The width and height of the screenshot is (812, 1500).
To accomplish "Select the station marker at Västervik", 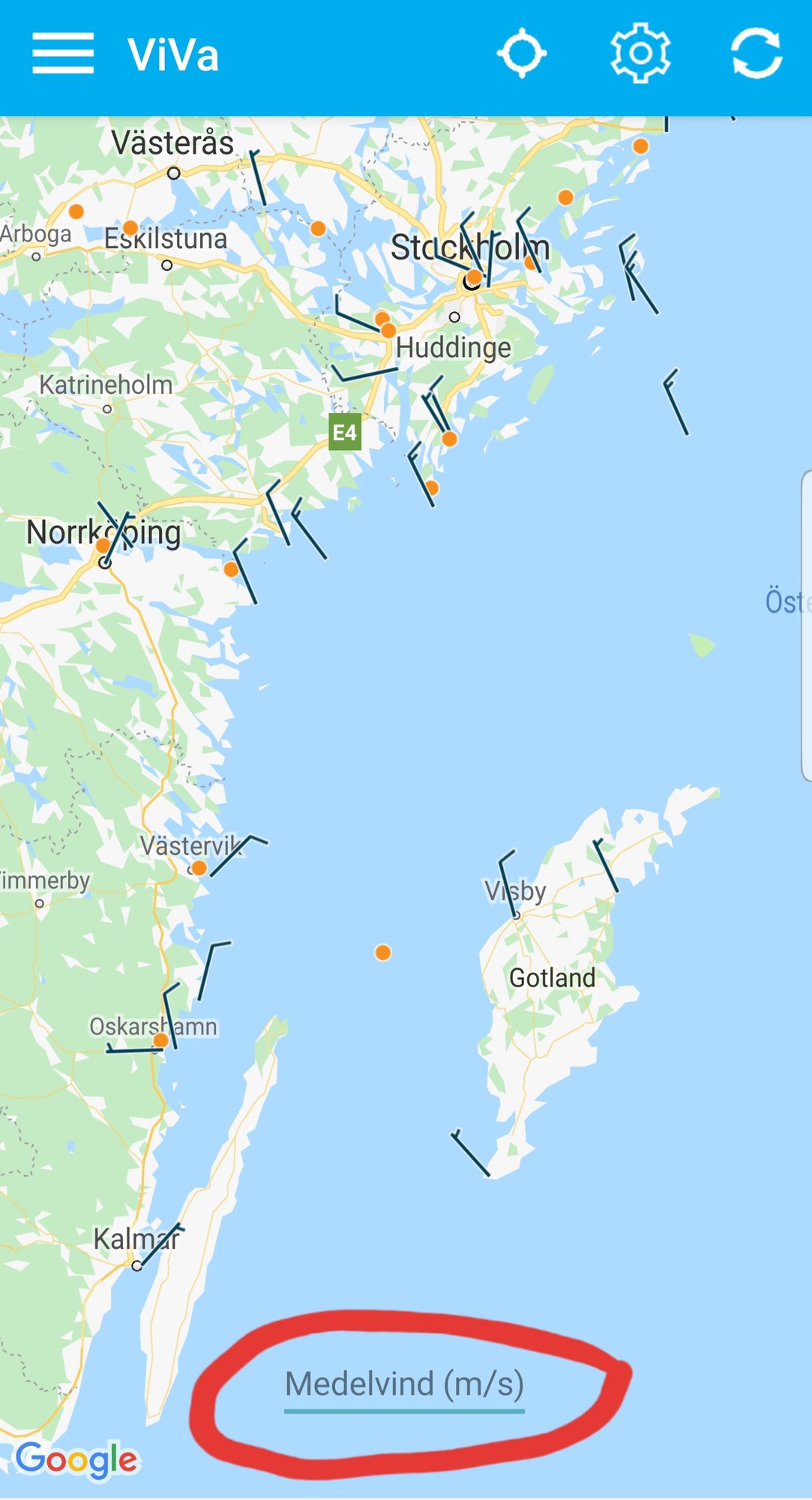I will click(199, 868).
